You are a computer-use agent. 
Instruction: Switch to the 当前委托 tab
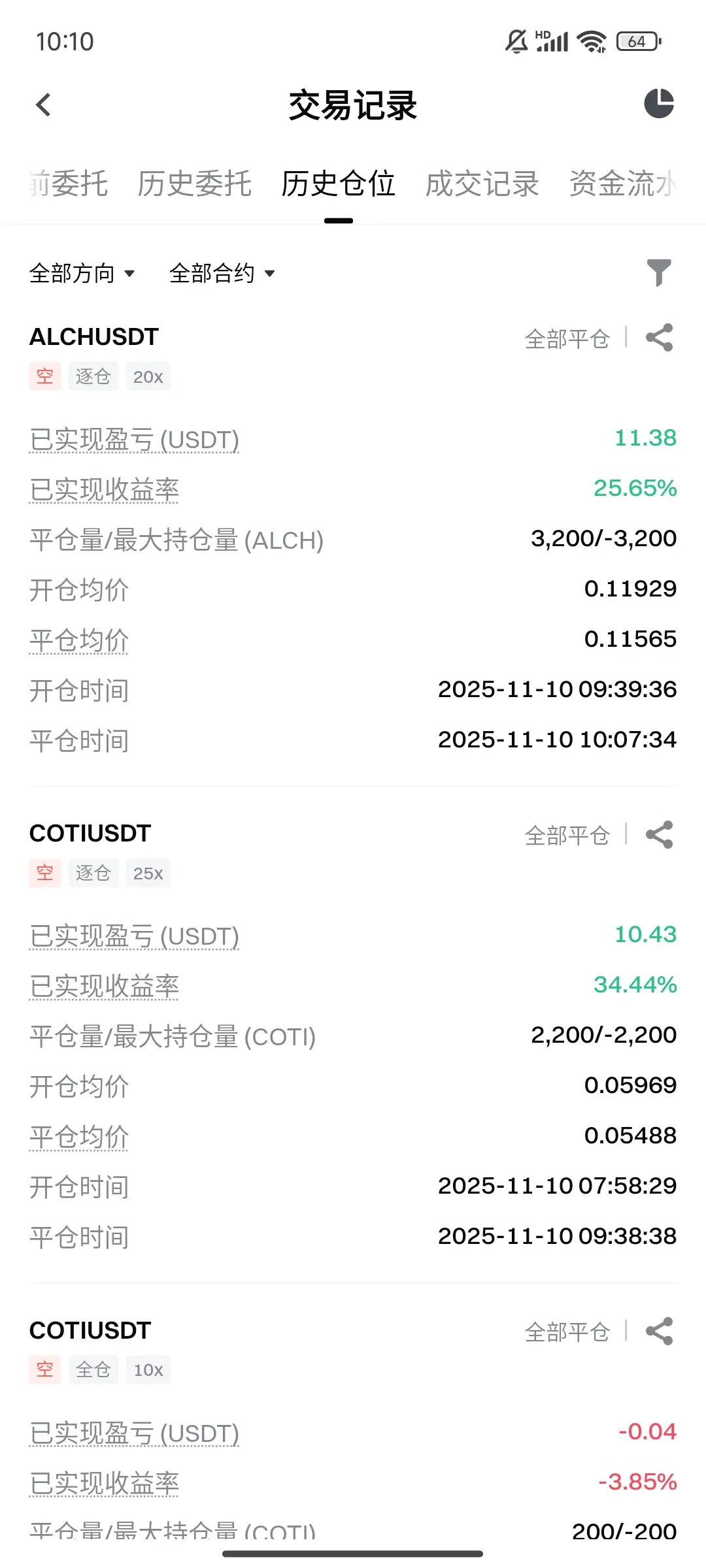(x=68, y=184)
